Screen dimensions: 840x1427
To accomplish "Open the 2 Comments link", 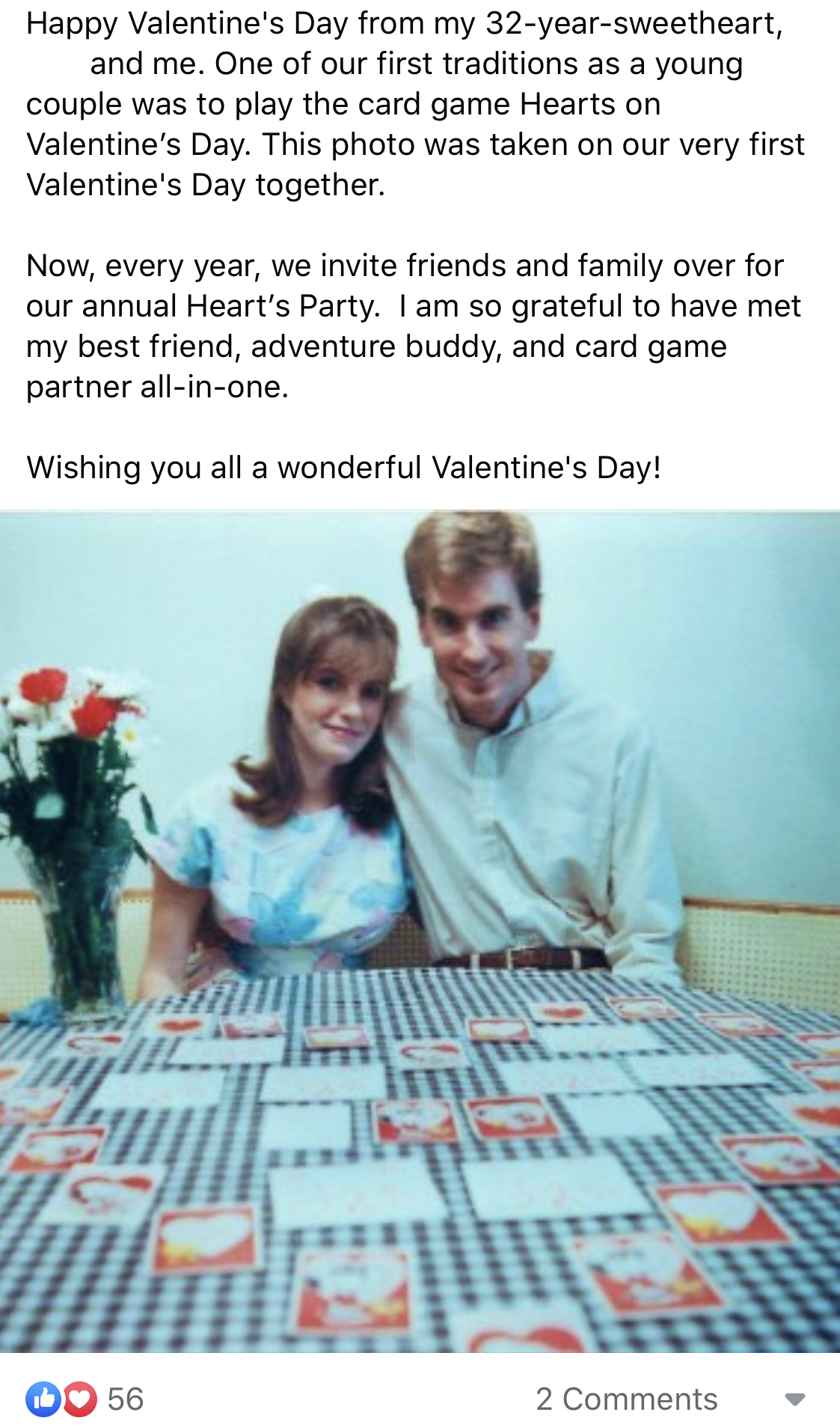I will (x=626, y=1399).
